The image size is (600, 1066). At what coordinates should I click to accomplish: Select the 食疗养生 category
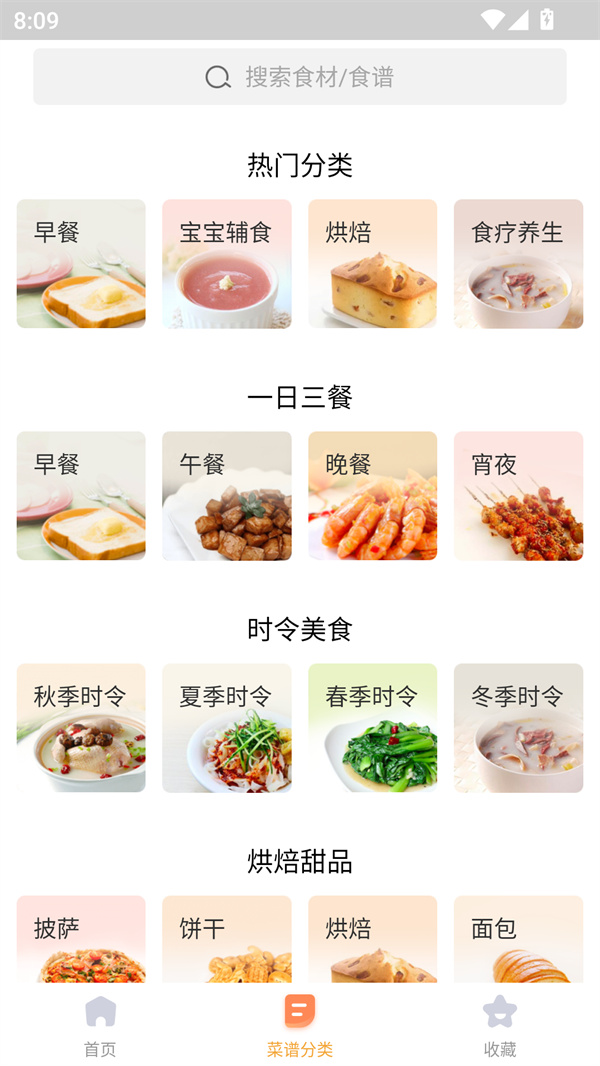tap(518, 264)
